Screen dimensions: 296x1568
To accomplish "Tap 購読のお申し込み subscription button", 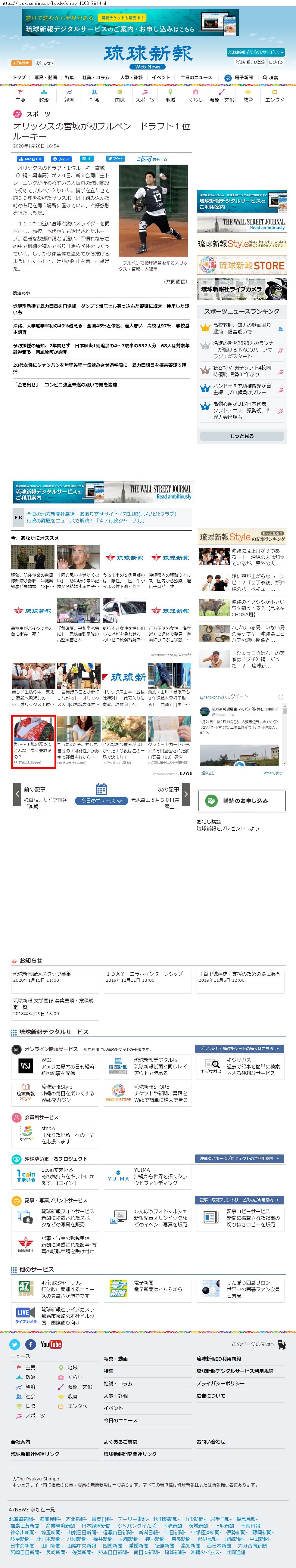I will point(242,801).
